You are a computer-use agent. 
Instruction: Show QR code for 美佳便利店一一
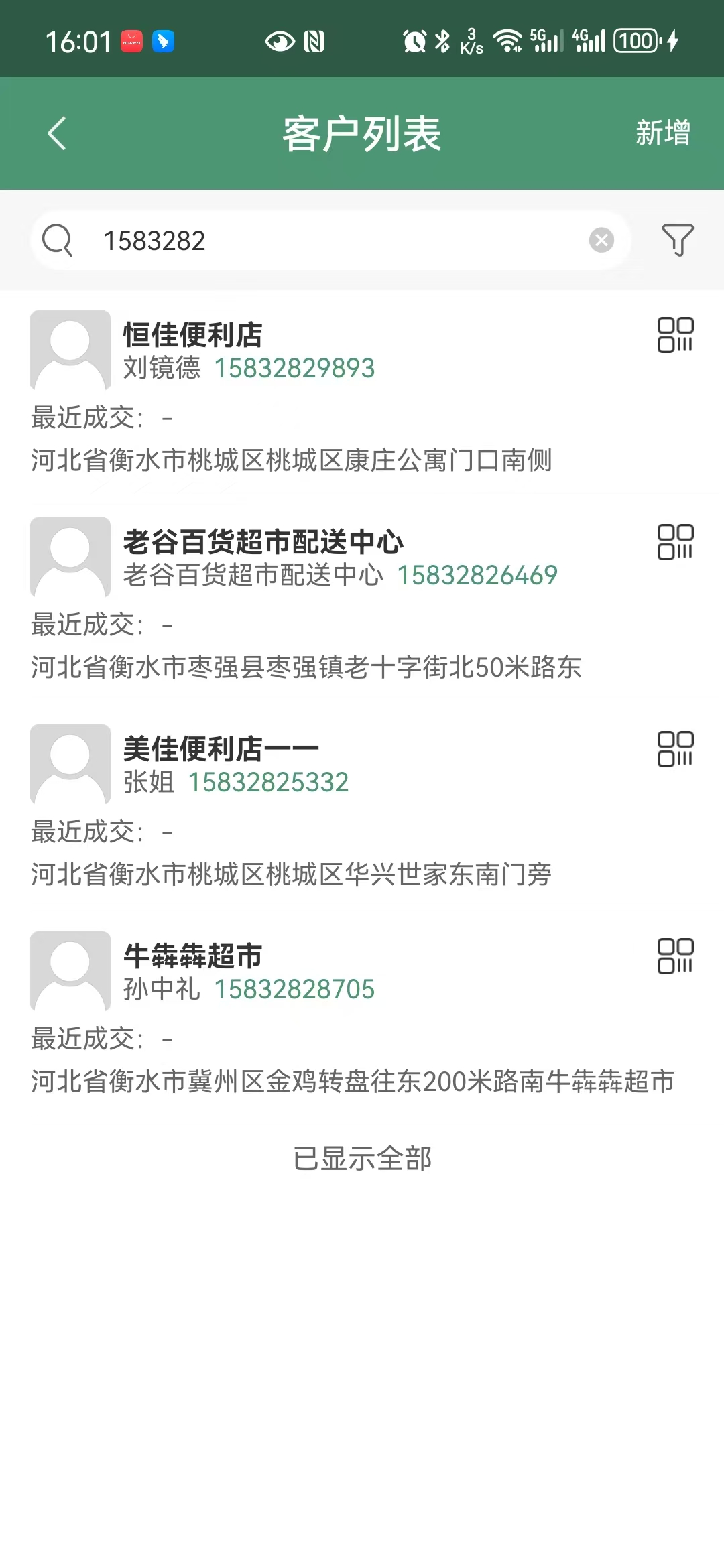click(x=675, y=749)
